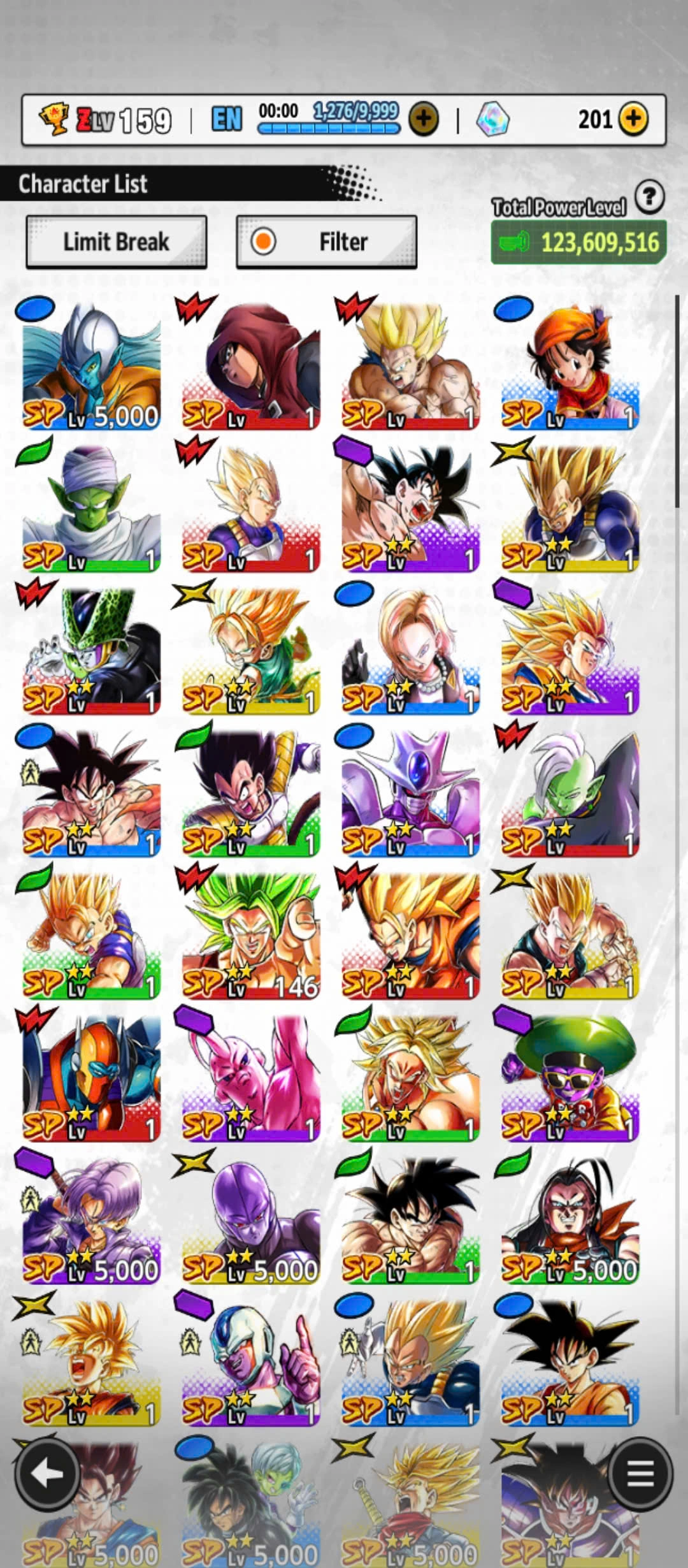
Task: Open the pink Buu character card
Action: (251, 1077)
